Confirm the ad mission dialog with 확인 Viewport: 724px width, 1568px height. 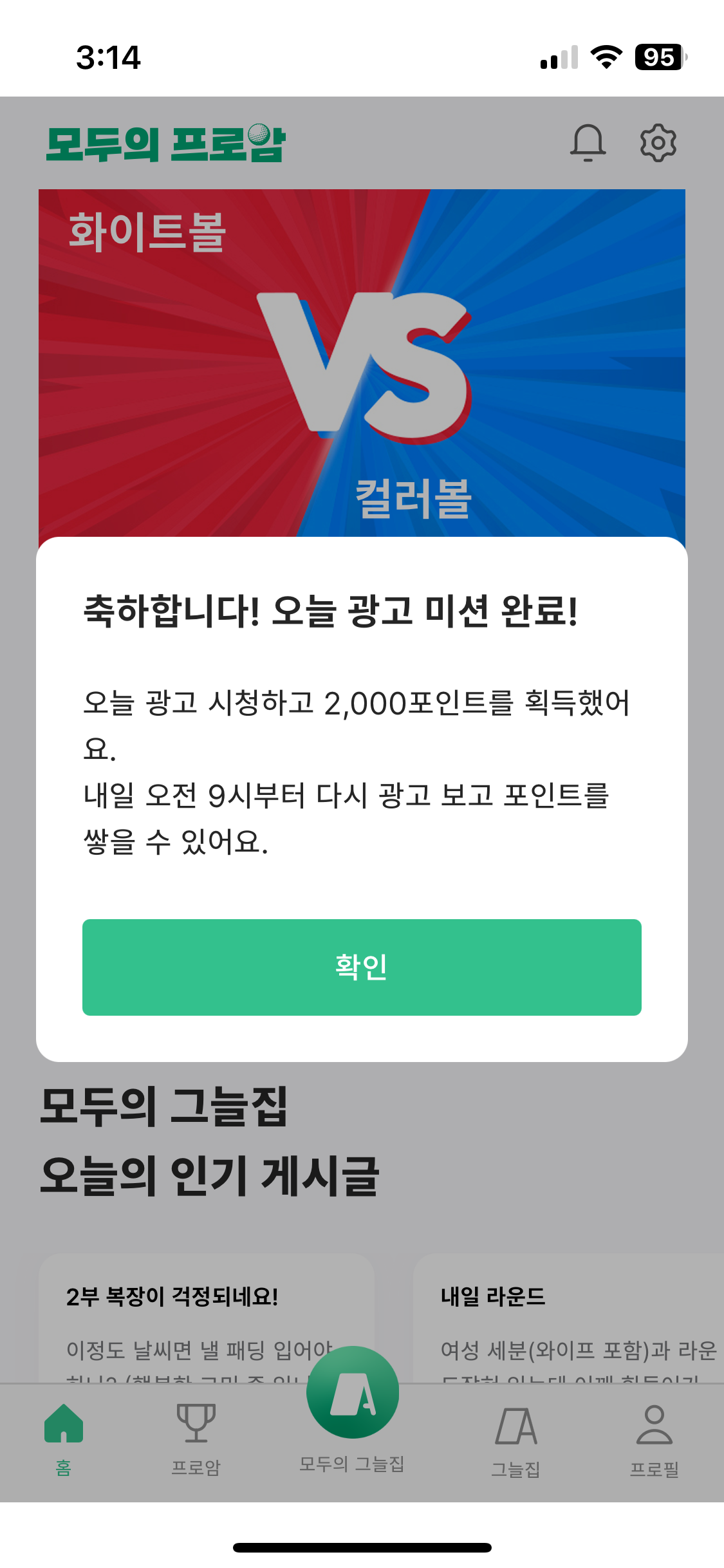[362, 967]
